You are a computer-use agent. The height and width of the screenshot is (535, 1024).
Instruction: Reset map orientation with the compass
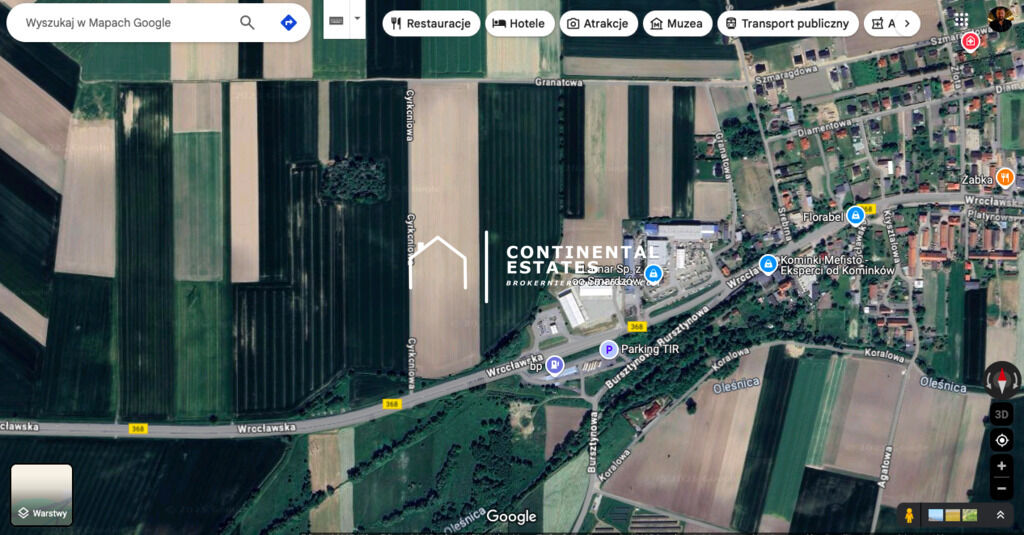(1002, 380)
